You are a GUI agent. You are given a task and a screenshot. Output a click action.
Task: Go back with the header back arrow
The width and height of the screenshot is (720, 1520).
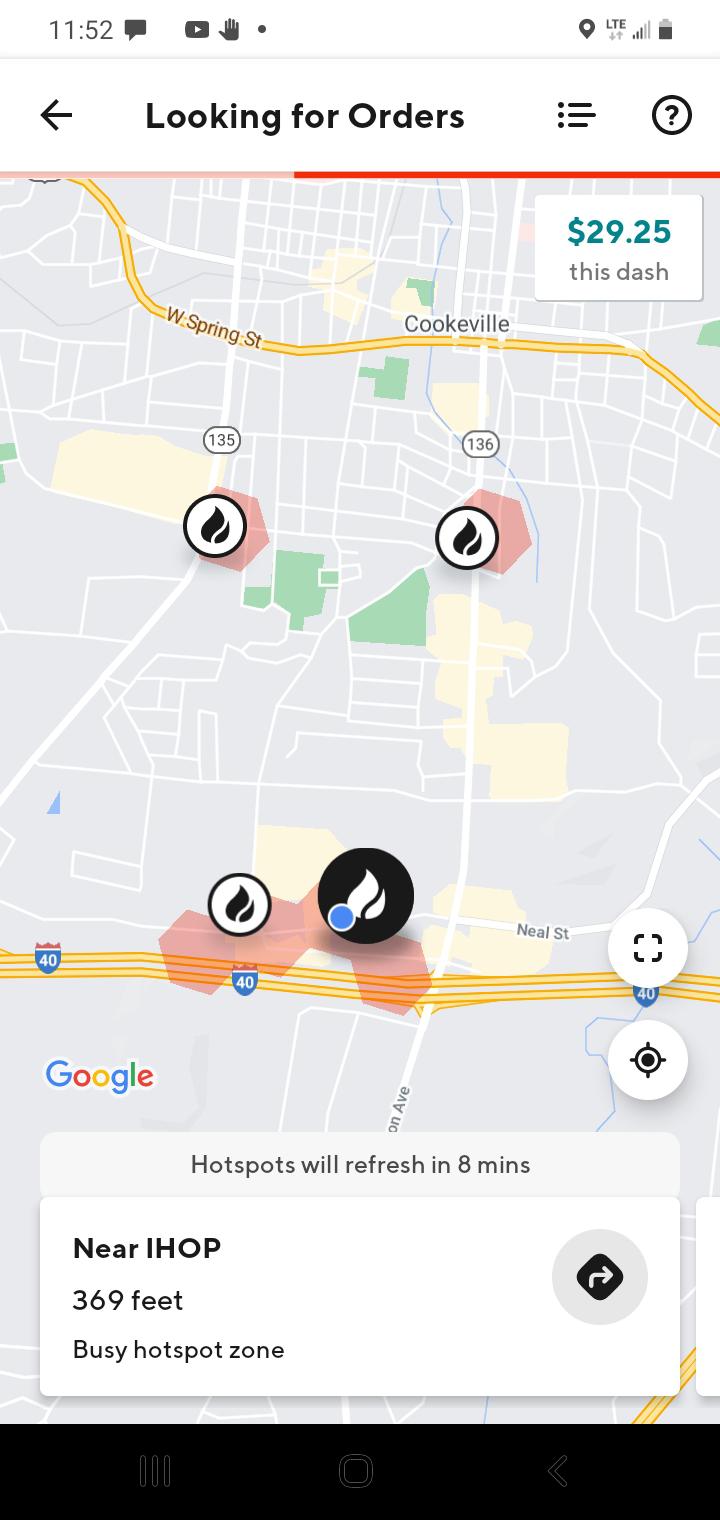[x=56, y=115]
